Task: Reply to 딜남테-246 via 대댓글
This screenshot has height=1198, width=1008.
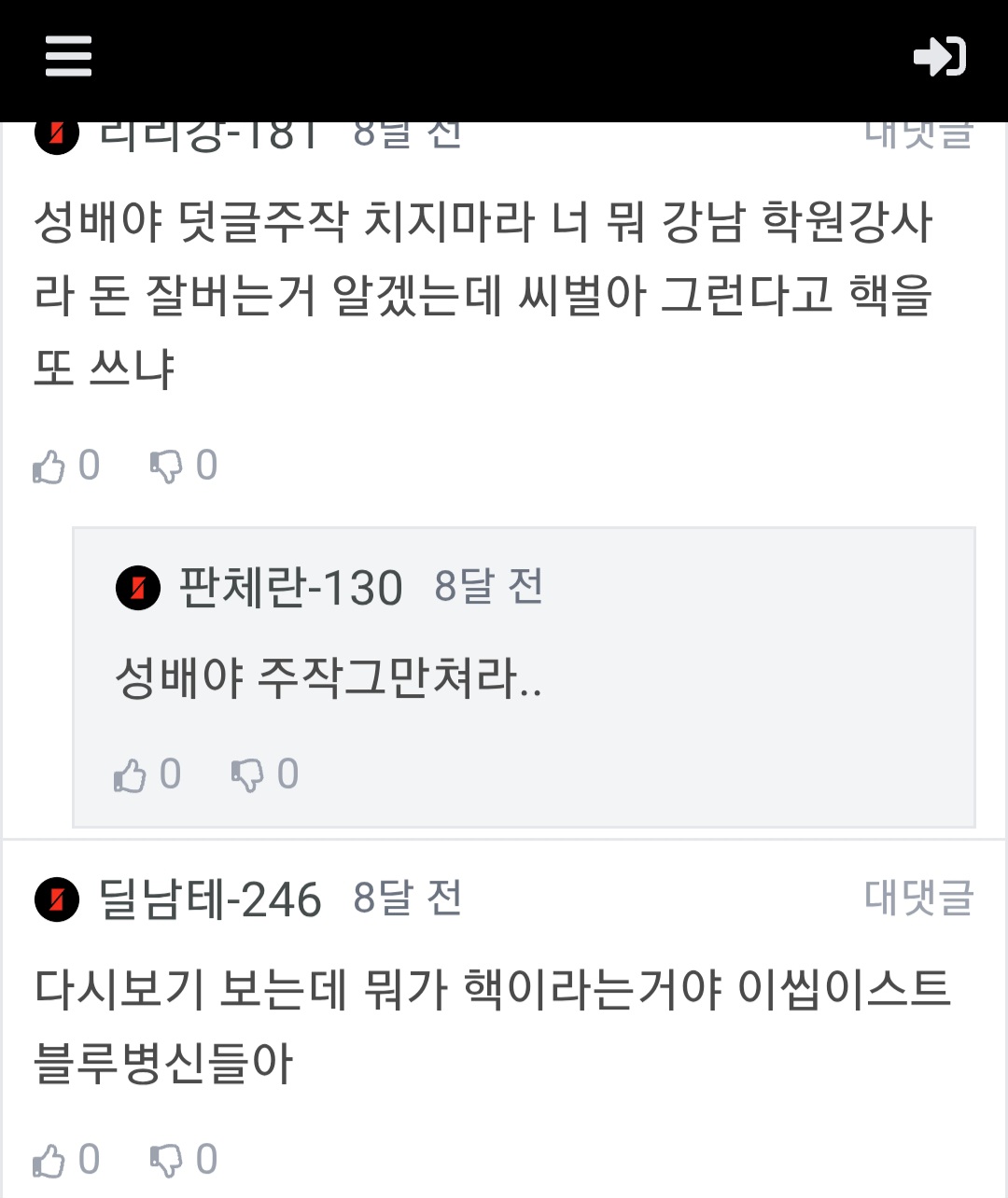Action: point(918,898)
